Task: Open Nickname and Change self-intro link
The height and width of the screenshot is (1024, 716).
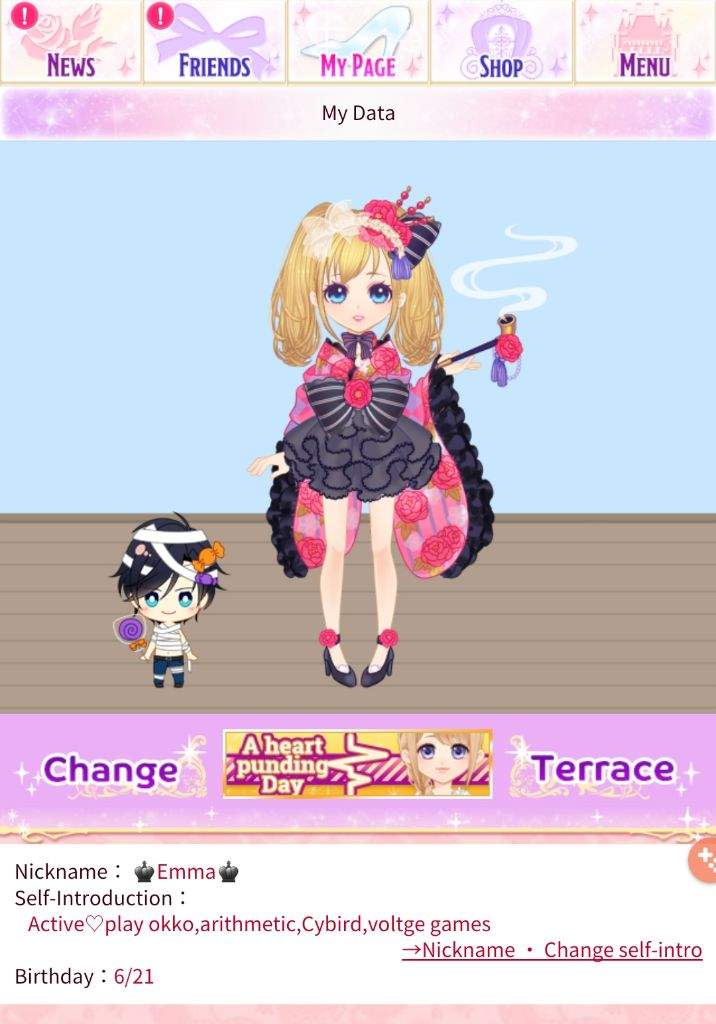Action: (x=552, y=950)
